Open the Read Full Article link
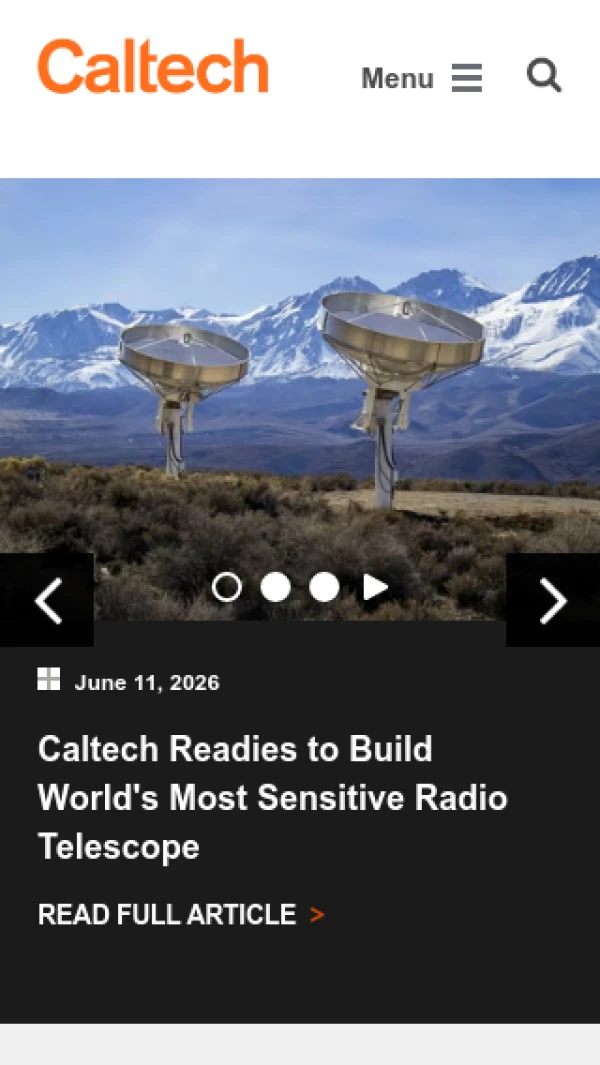The image size is (600, 1065). coord(181,915)
